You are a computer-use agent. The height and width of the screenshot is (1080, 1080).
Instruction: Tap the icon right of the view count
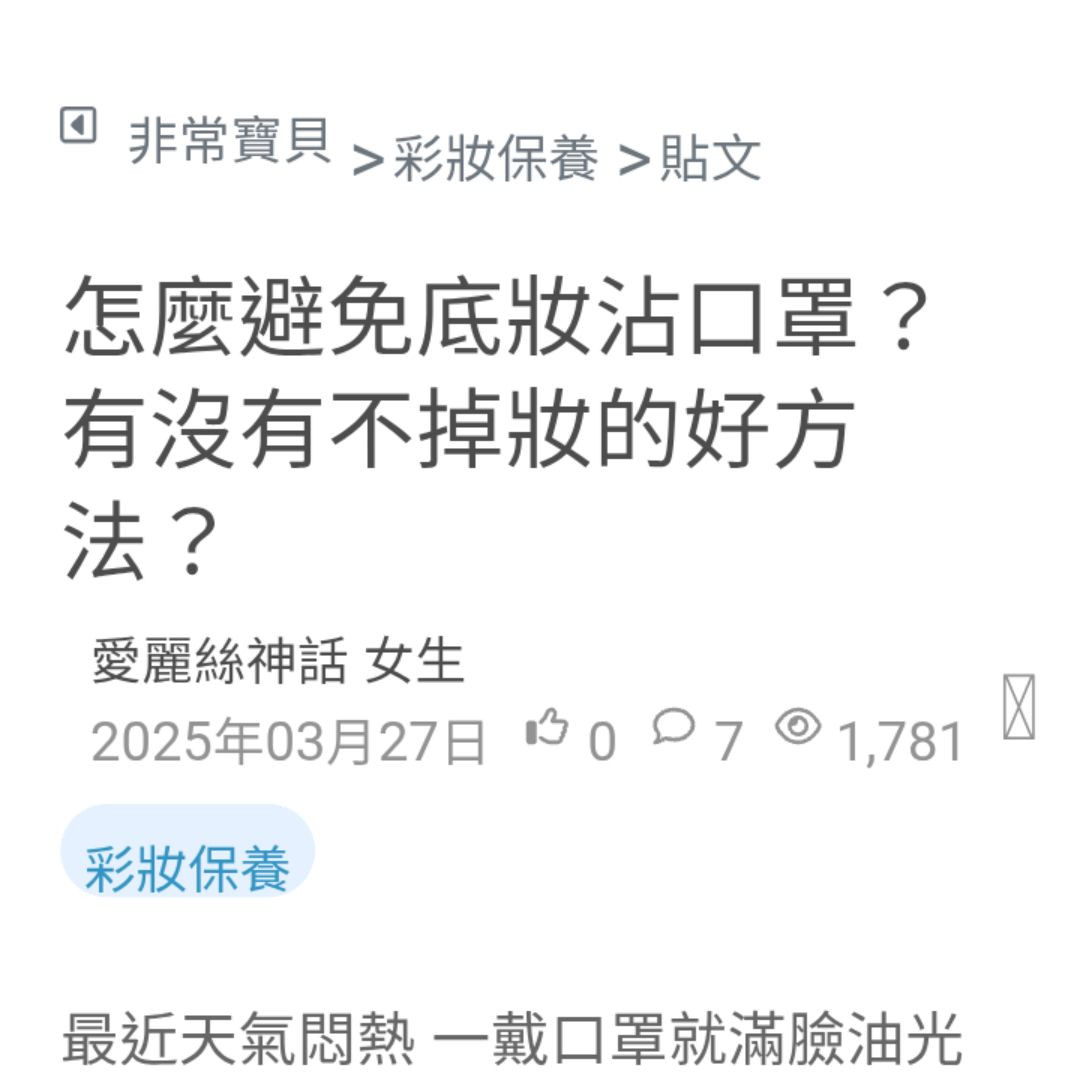click(x=1019, y=707)
